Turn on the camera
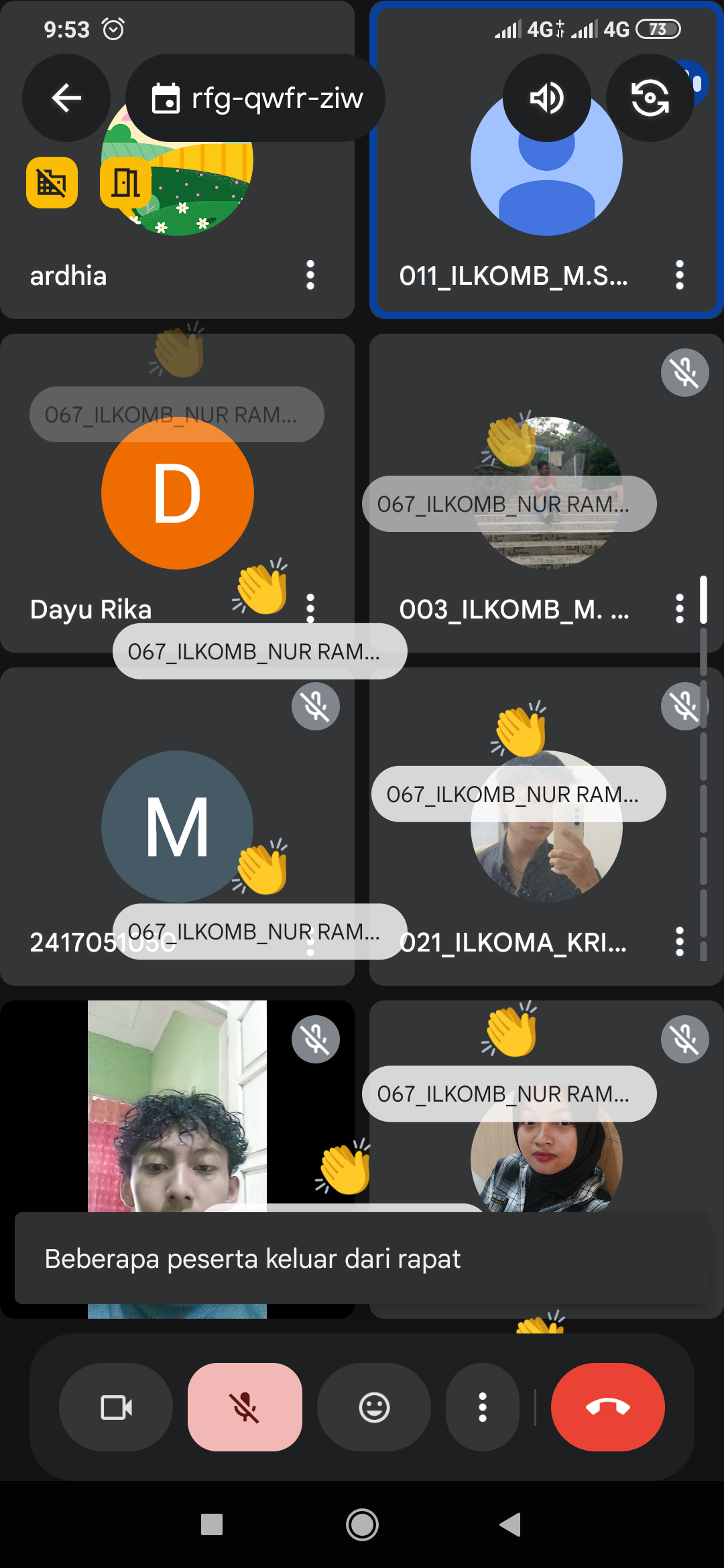 tap(116, 1407)
